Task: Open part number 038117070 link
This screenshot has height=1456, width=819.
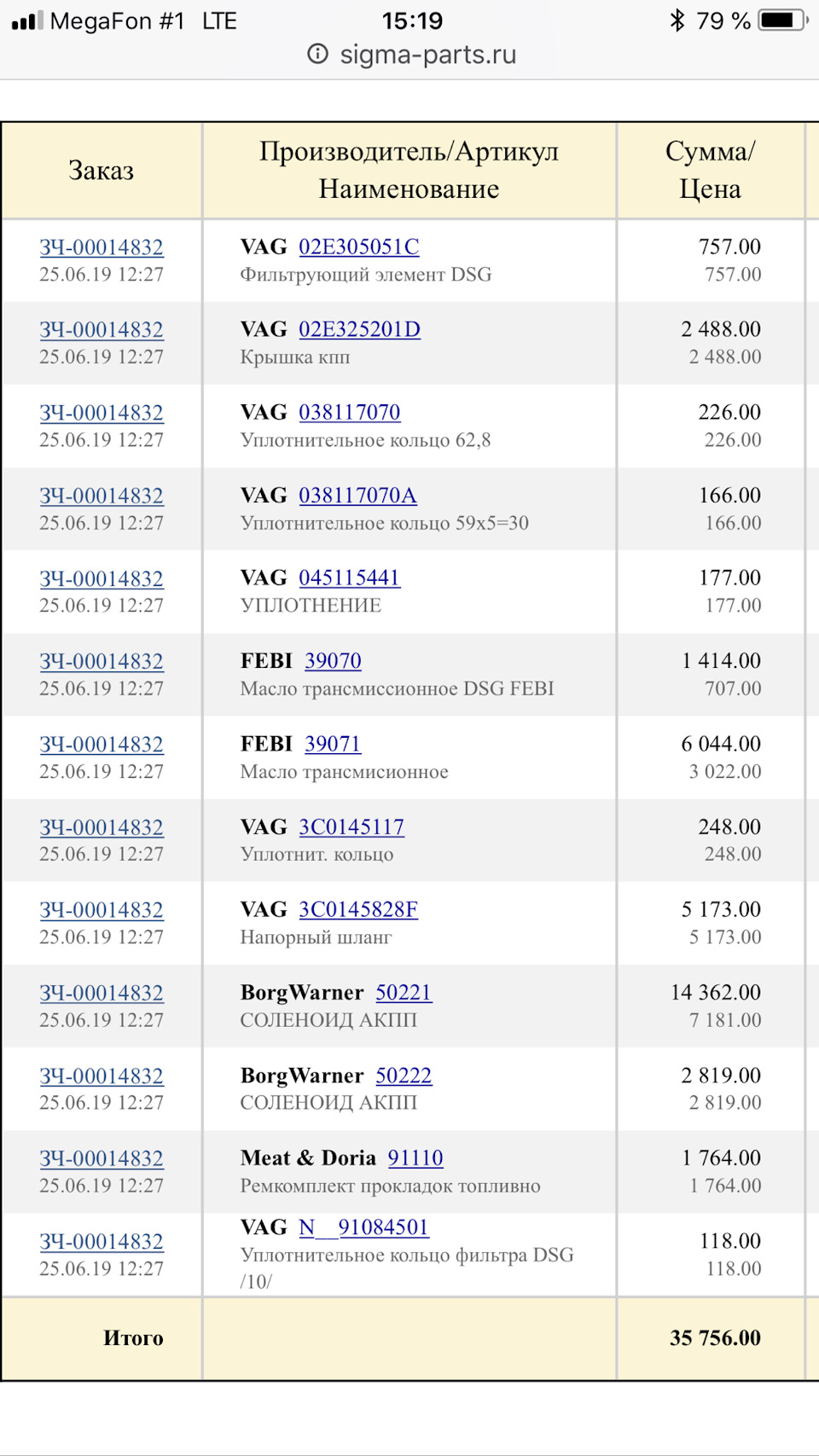Action: [x=350, y=412]
